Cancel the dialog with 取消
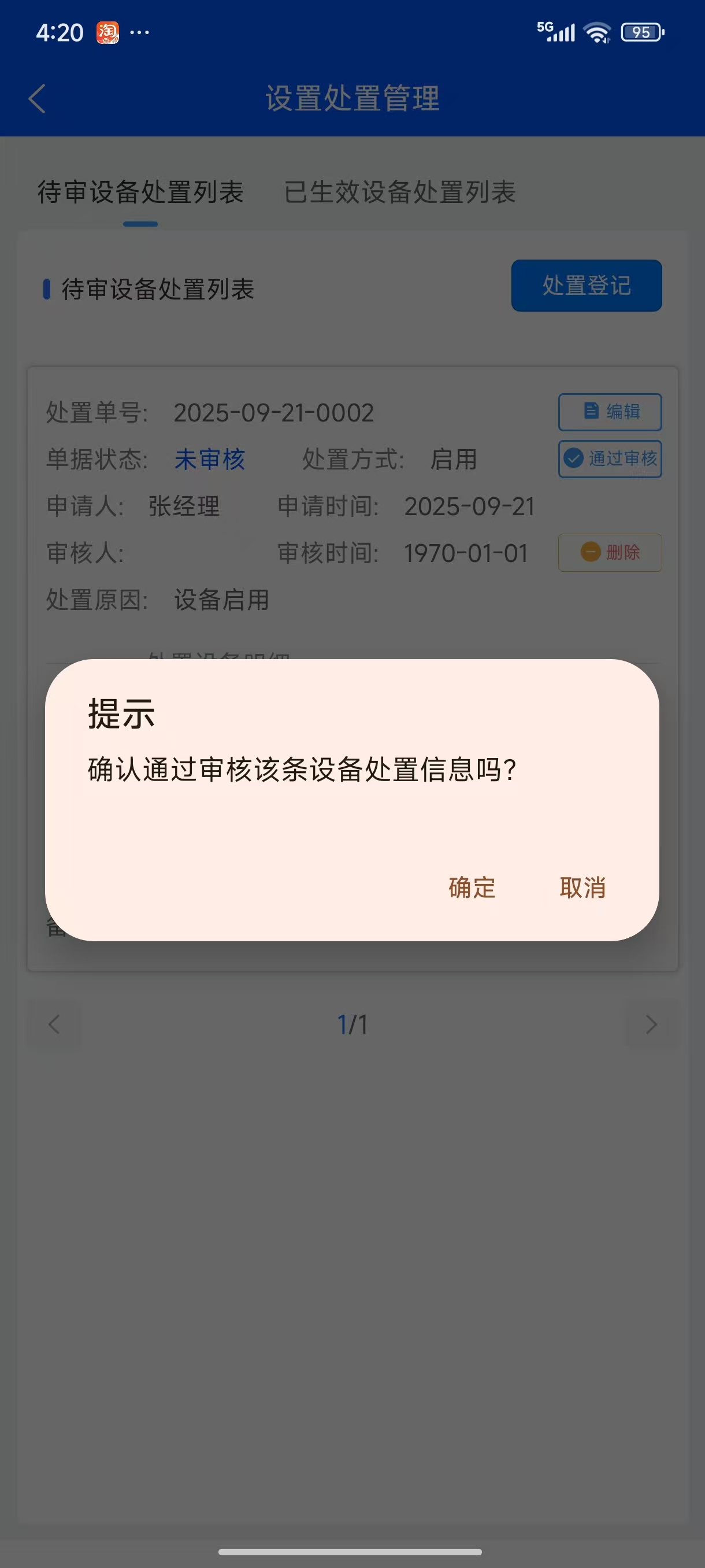 point(582,887)
